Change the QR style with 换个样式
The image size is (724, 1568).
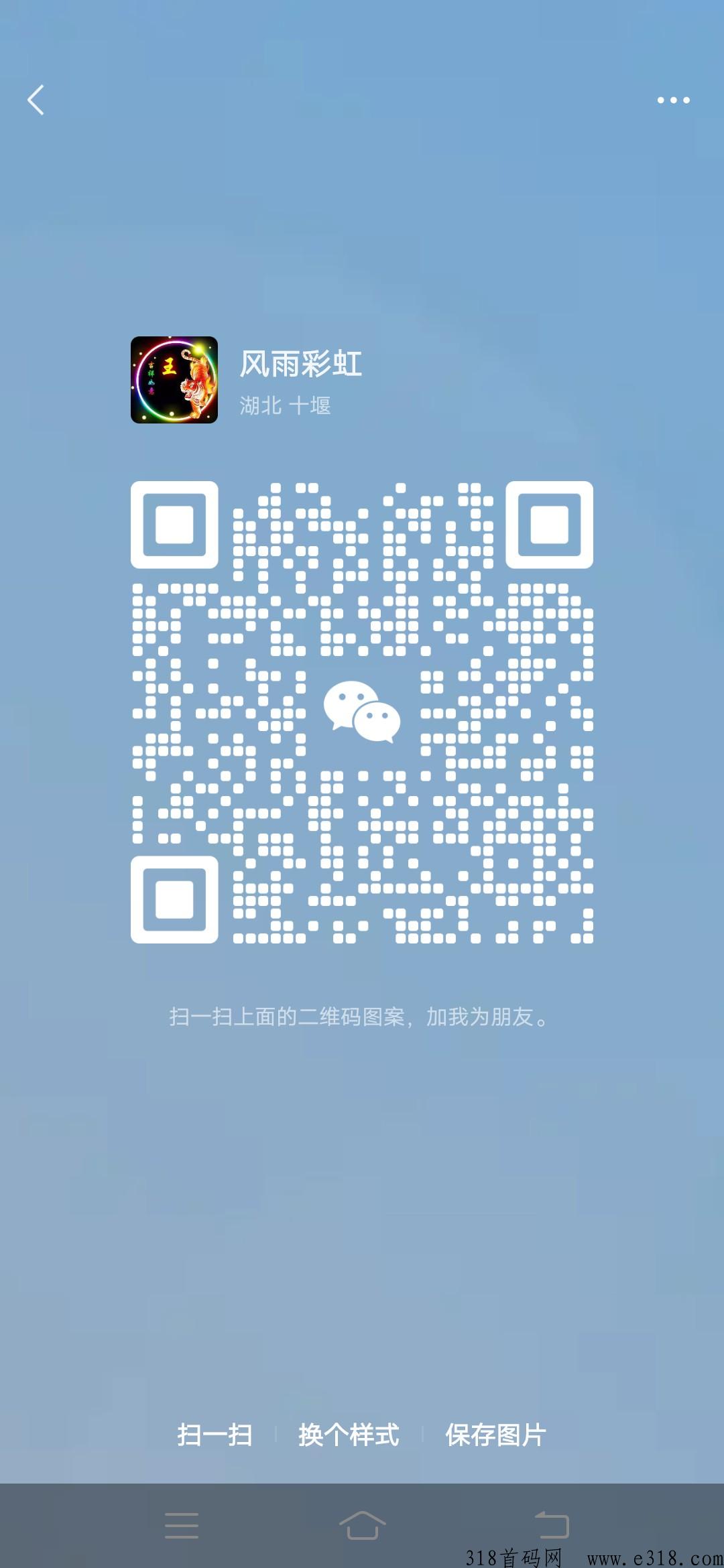coord(349,1435)
